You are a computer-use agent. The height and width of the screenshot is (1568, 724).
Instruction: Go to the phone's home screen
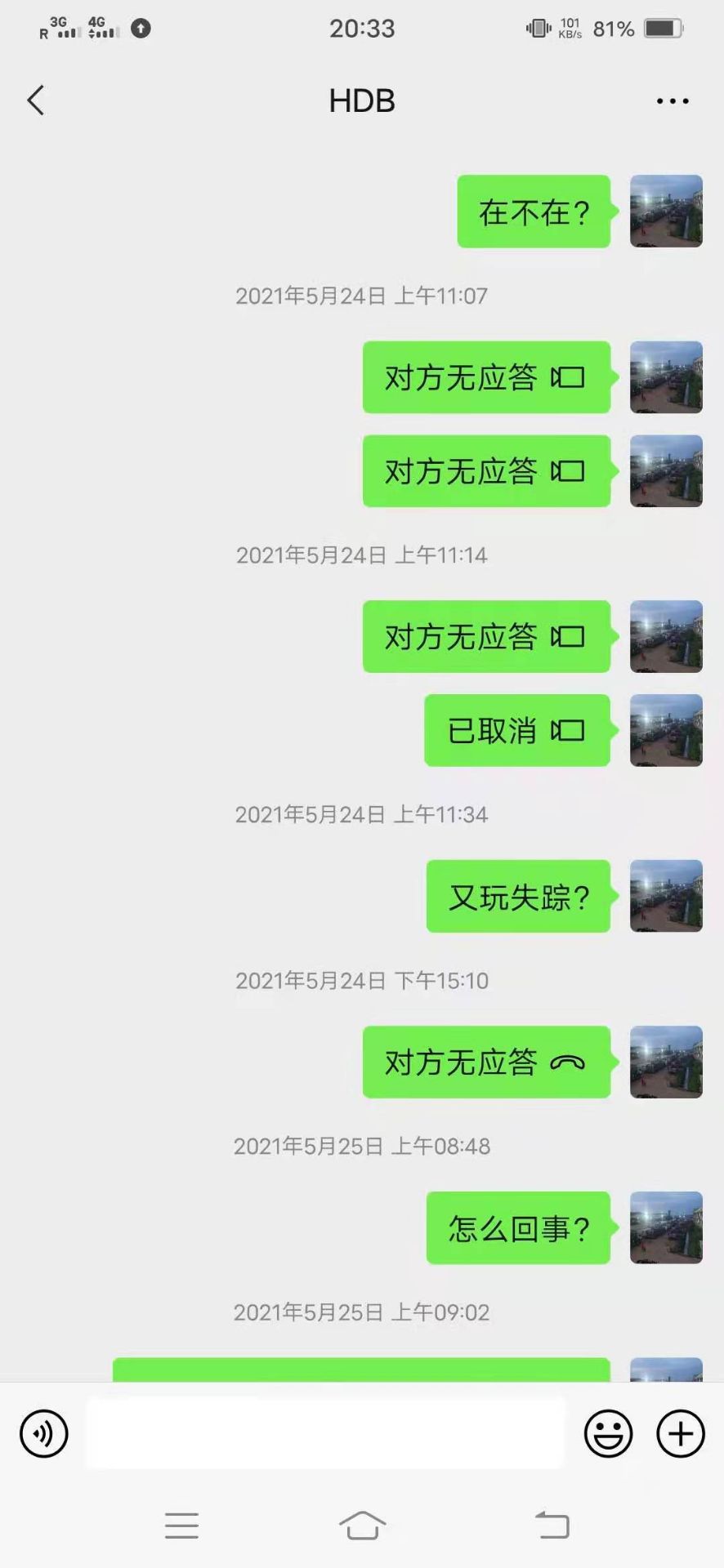(362, 1525)
